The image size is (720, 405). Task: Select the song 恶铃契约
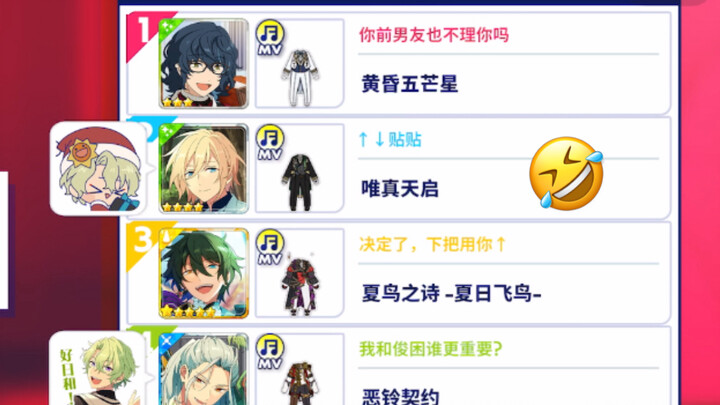(x=400, y=395)
